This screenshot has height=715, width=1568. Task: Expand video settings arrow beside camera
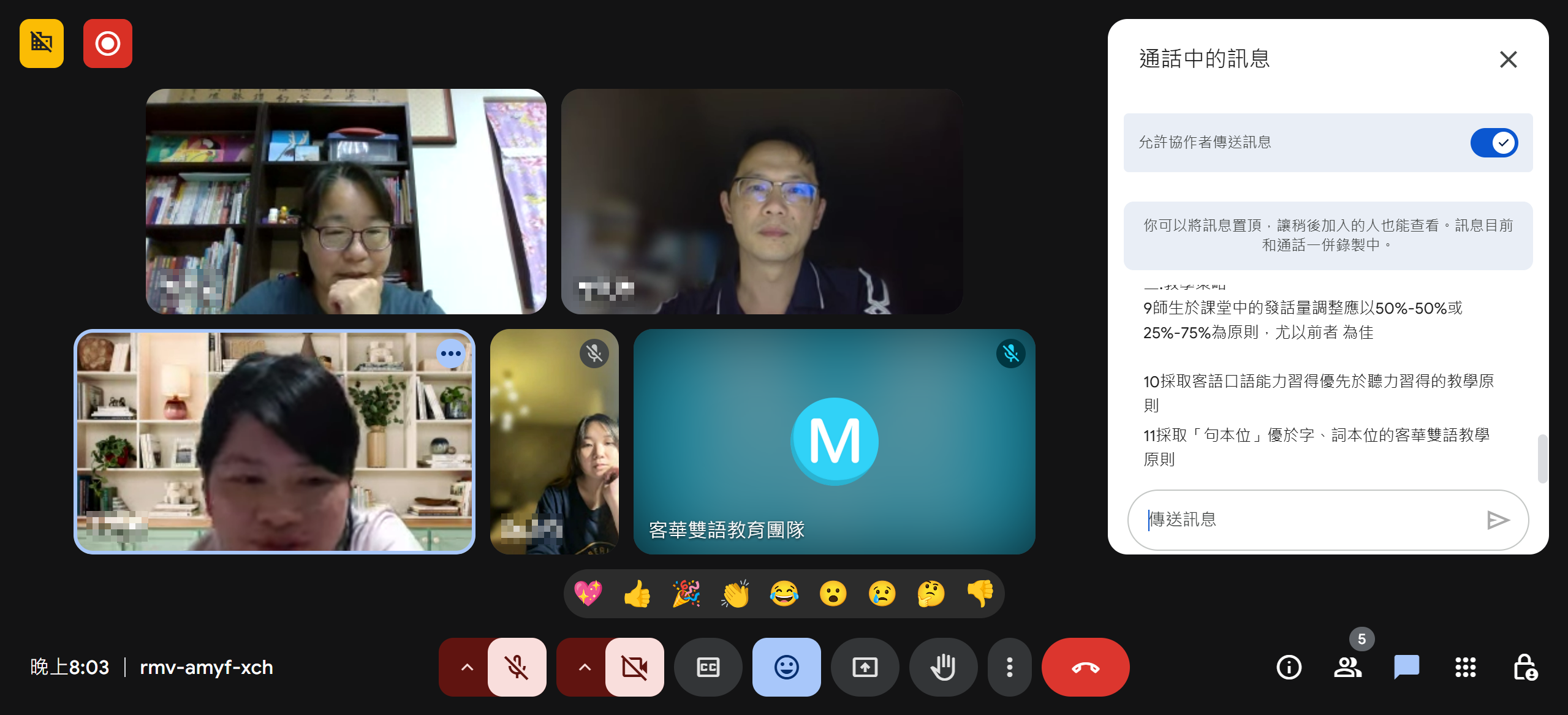coord(585,667)
